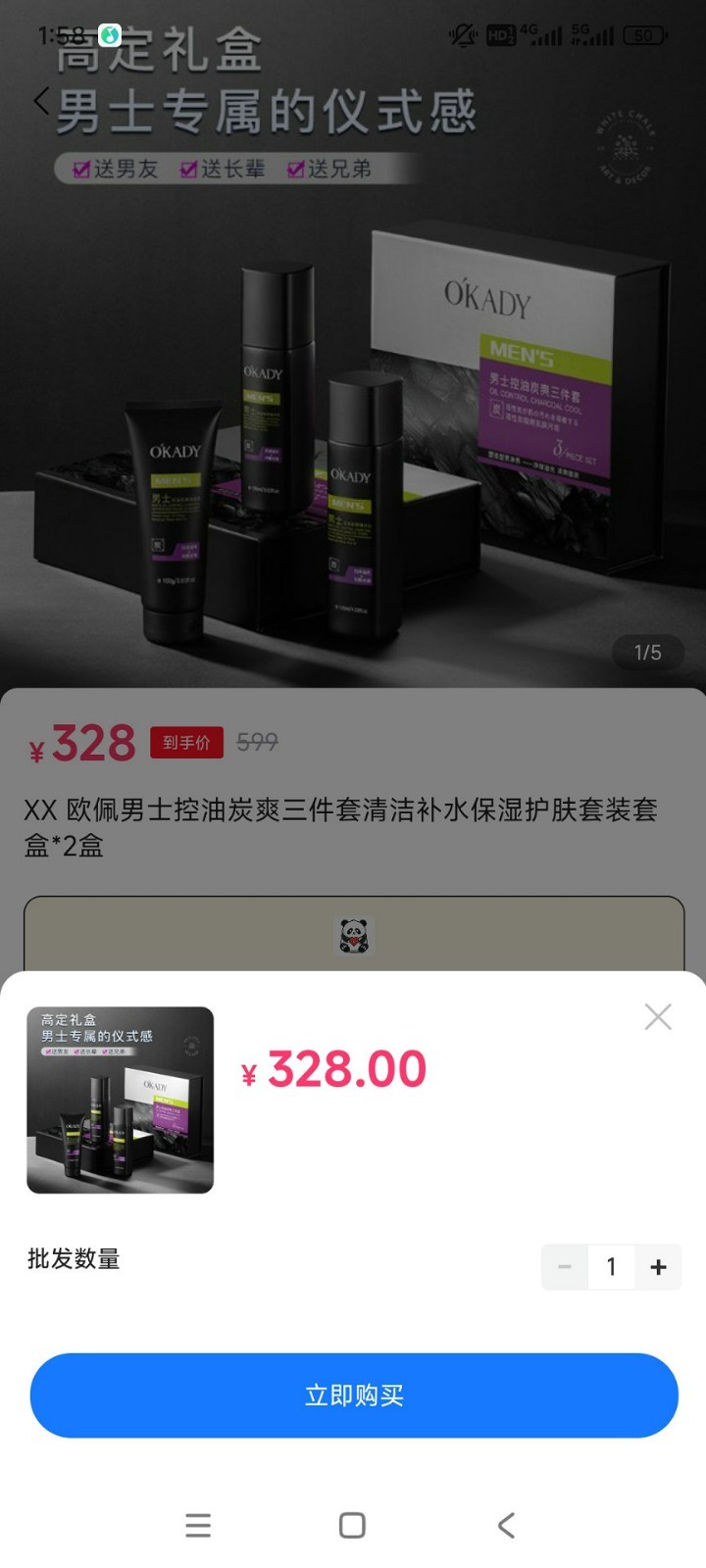Open recent apps from navigation bar
Viewport: 706px width, 1568px height.
[198, 1525]
